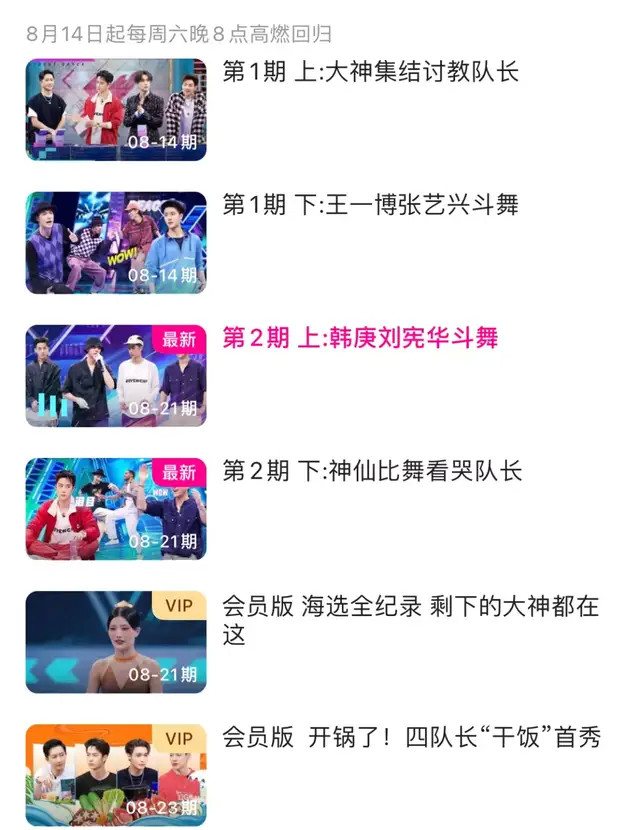Open VIP episode 海选全纪录 剩下的大神都在这
Screen dimensions: 640x830
[116, 642]
